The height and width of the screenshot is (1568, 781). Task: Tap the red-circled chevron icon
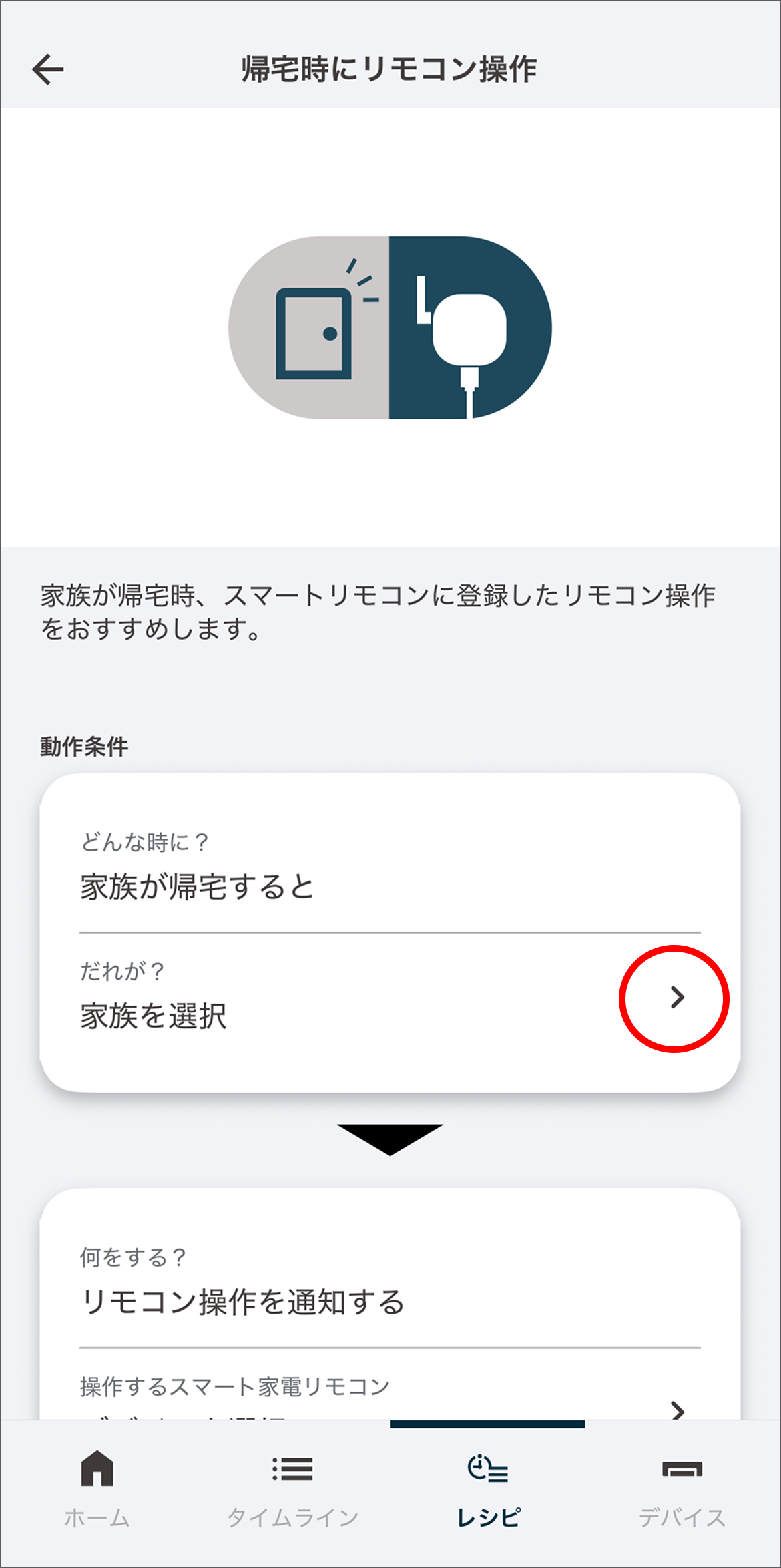coord(676,998)
